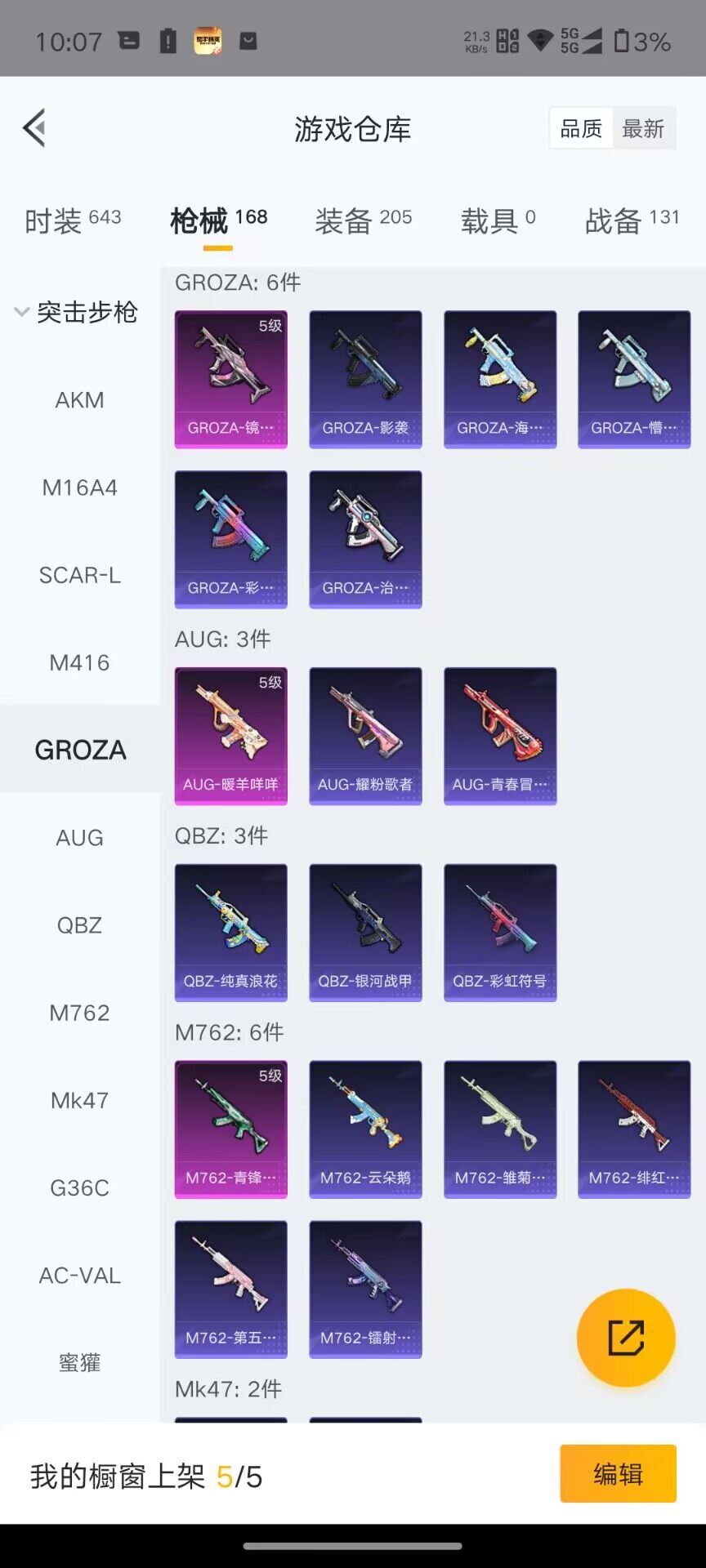
Task: View the QBZ-银河战甲 skin
Action: pyautogui.click(x=365, y=933)
